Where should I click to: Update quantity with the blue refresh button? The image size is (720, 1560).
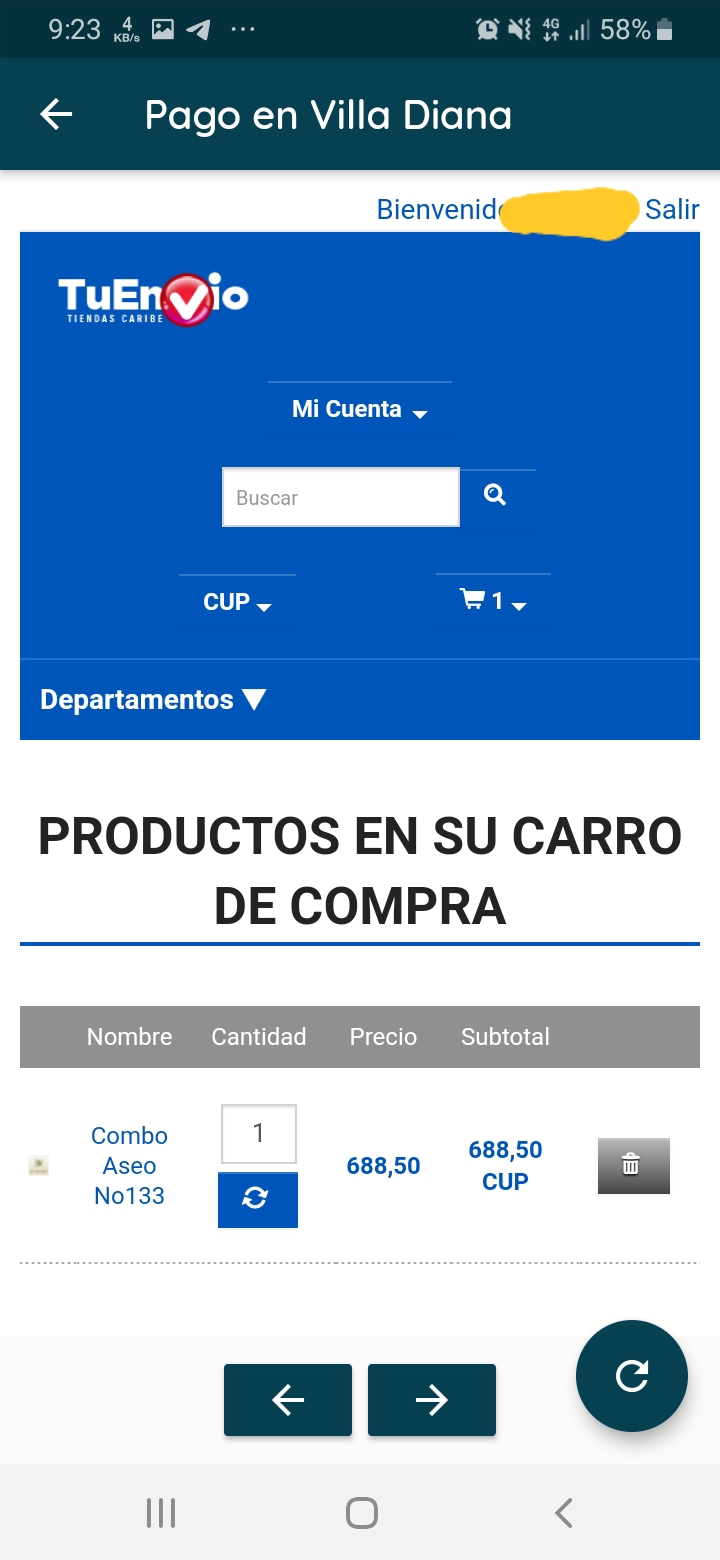[x=257, y=1199]
